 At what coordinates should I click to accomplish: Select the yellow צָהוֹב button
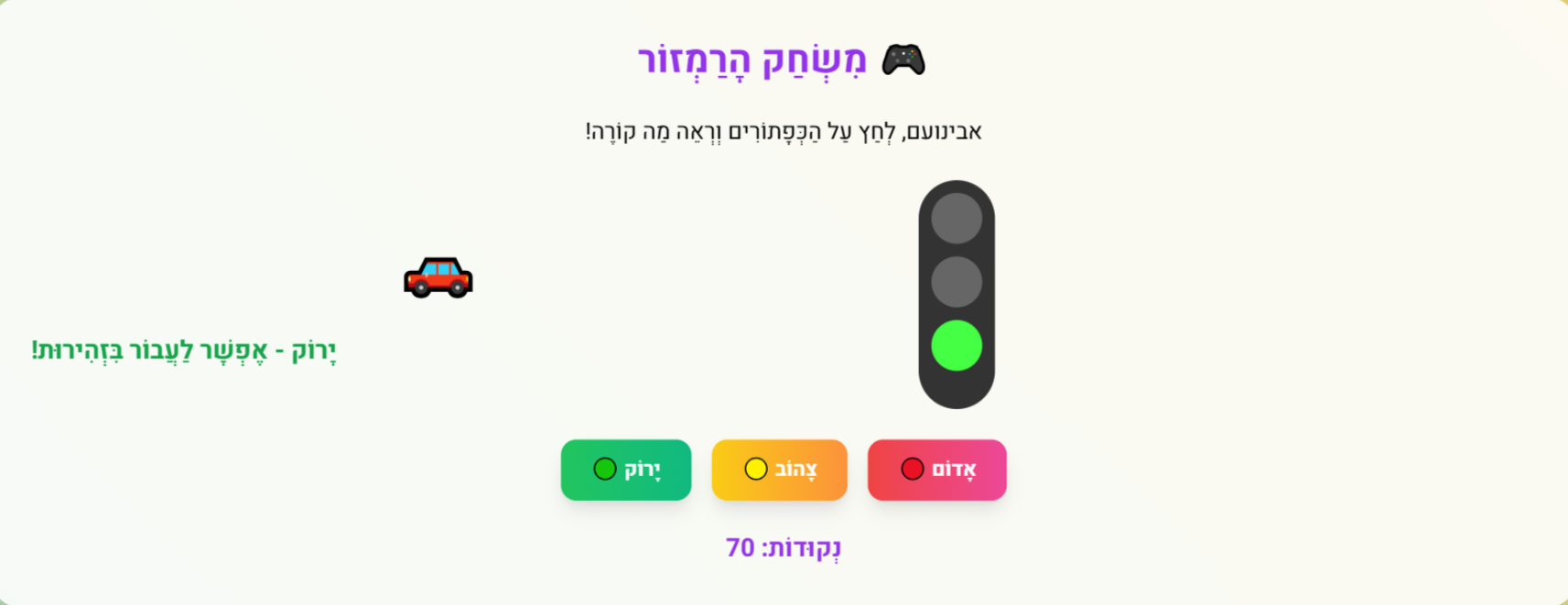tap(779, 470)
